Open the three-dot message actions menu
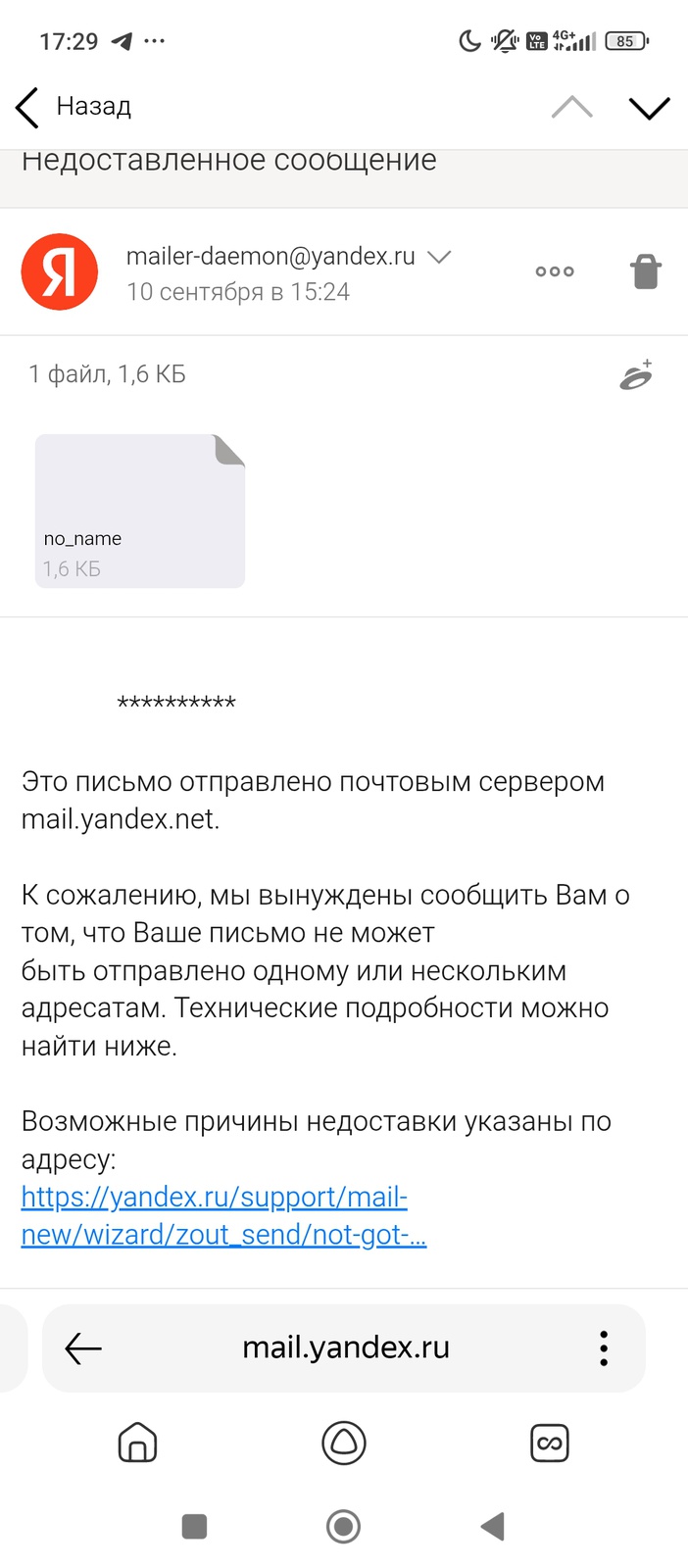Screen dimensions: 688x1568 pos(555,271)
